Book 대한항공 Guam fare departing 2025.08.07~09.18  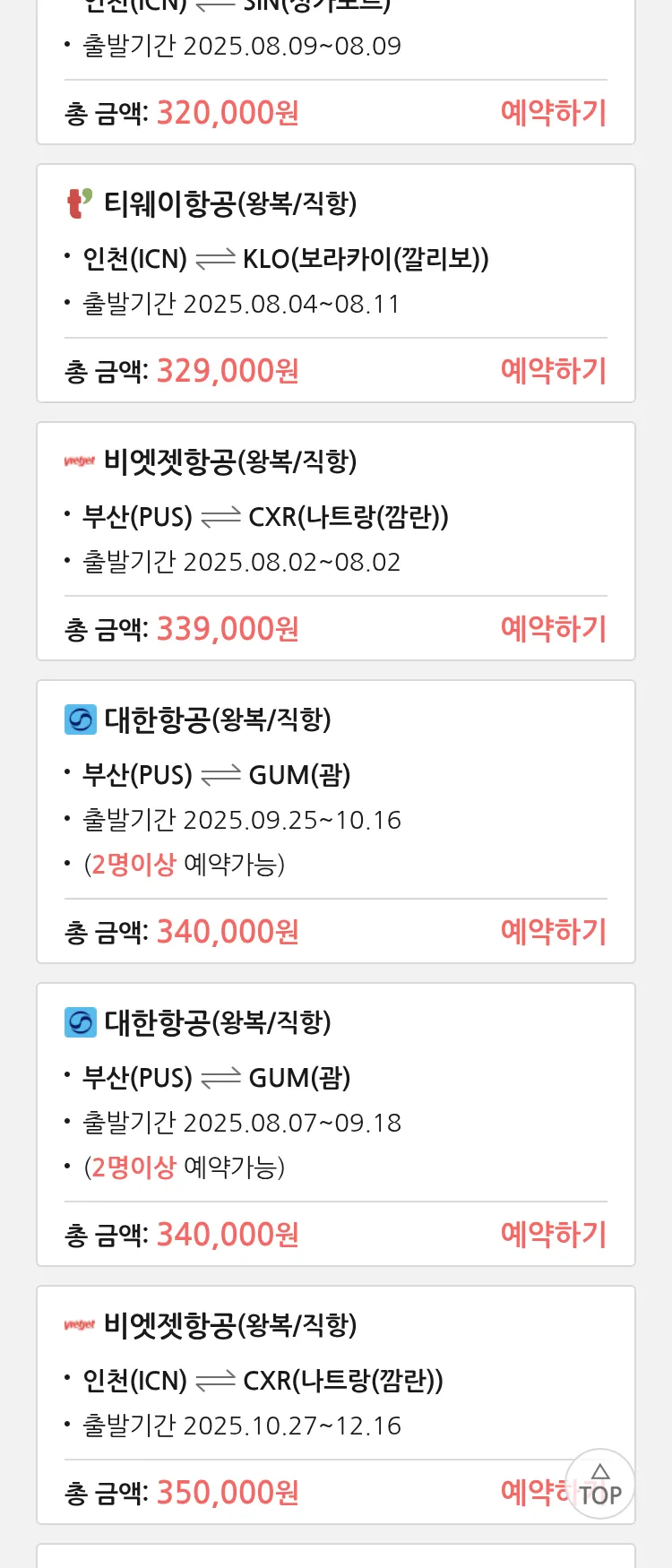(x=553, y=1235)
